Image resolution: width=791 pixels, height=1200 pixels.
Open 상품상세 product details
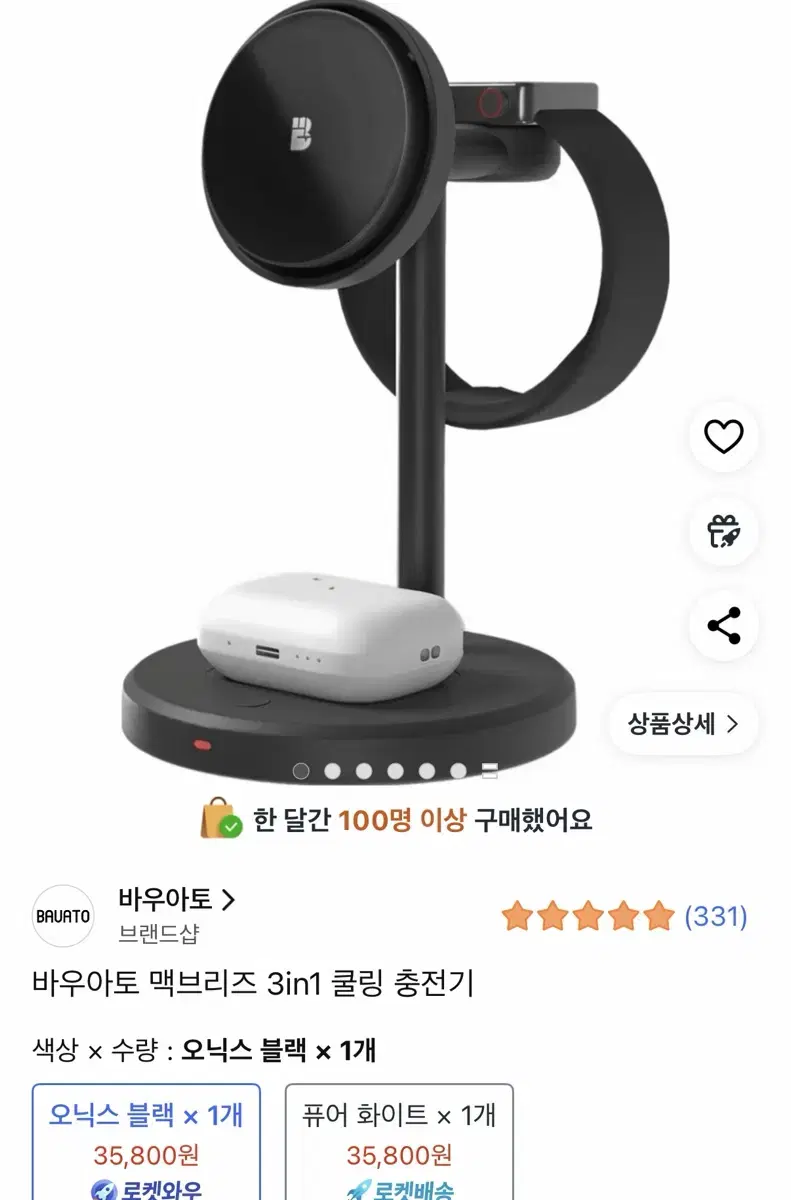683,724
